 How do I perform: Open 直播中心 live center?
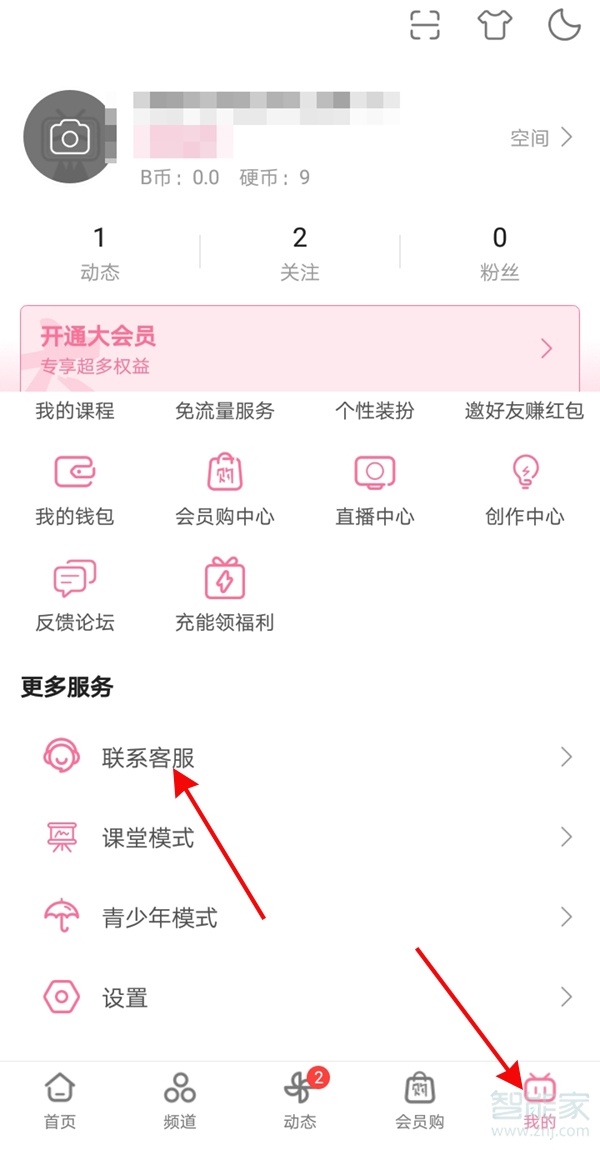(375, 490)
